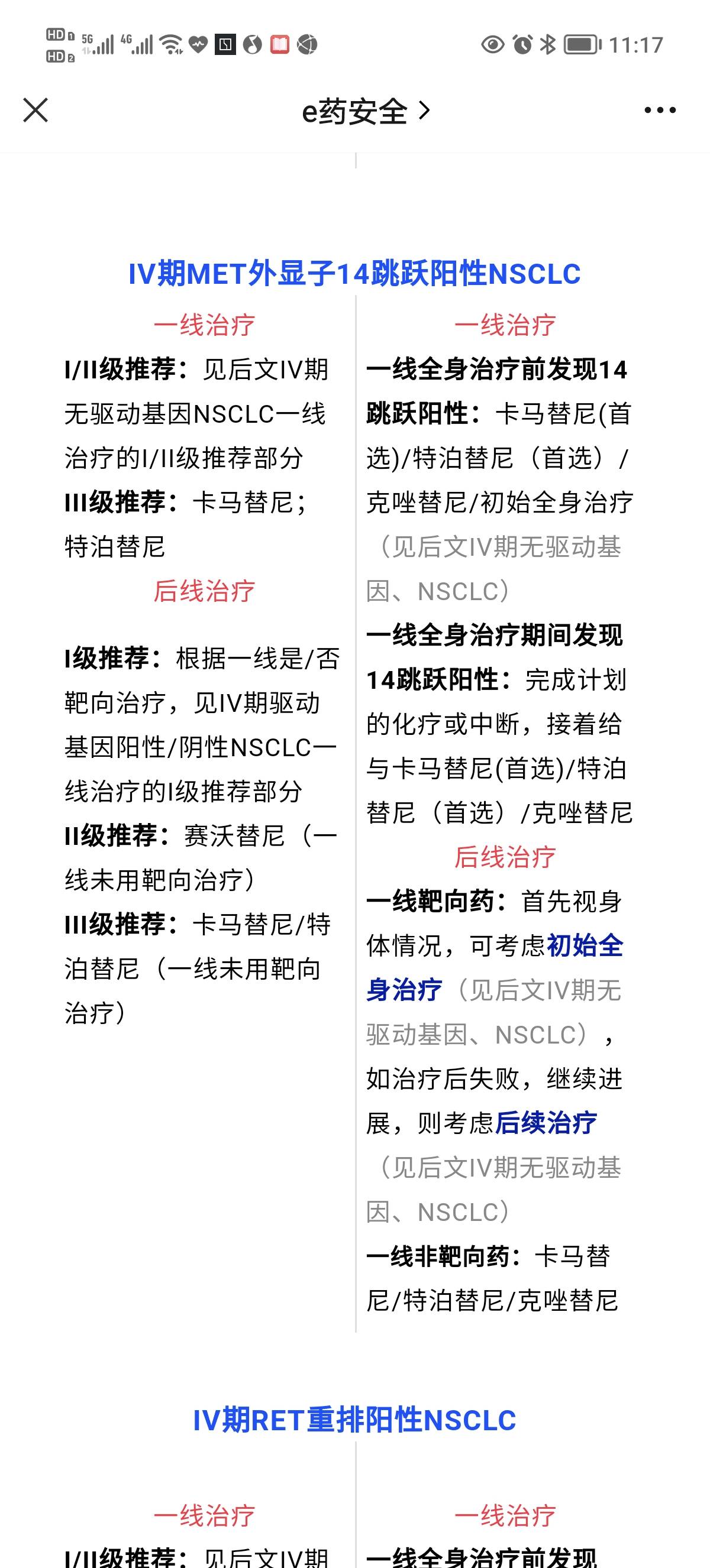Tap the dark circle notification icon
This screenshot has height=1568, width=710.
[x=252, y=44]
